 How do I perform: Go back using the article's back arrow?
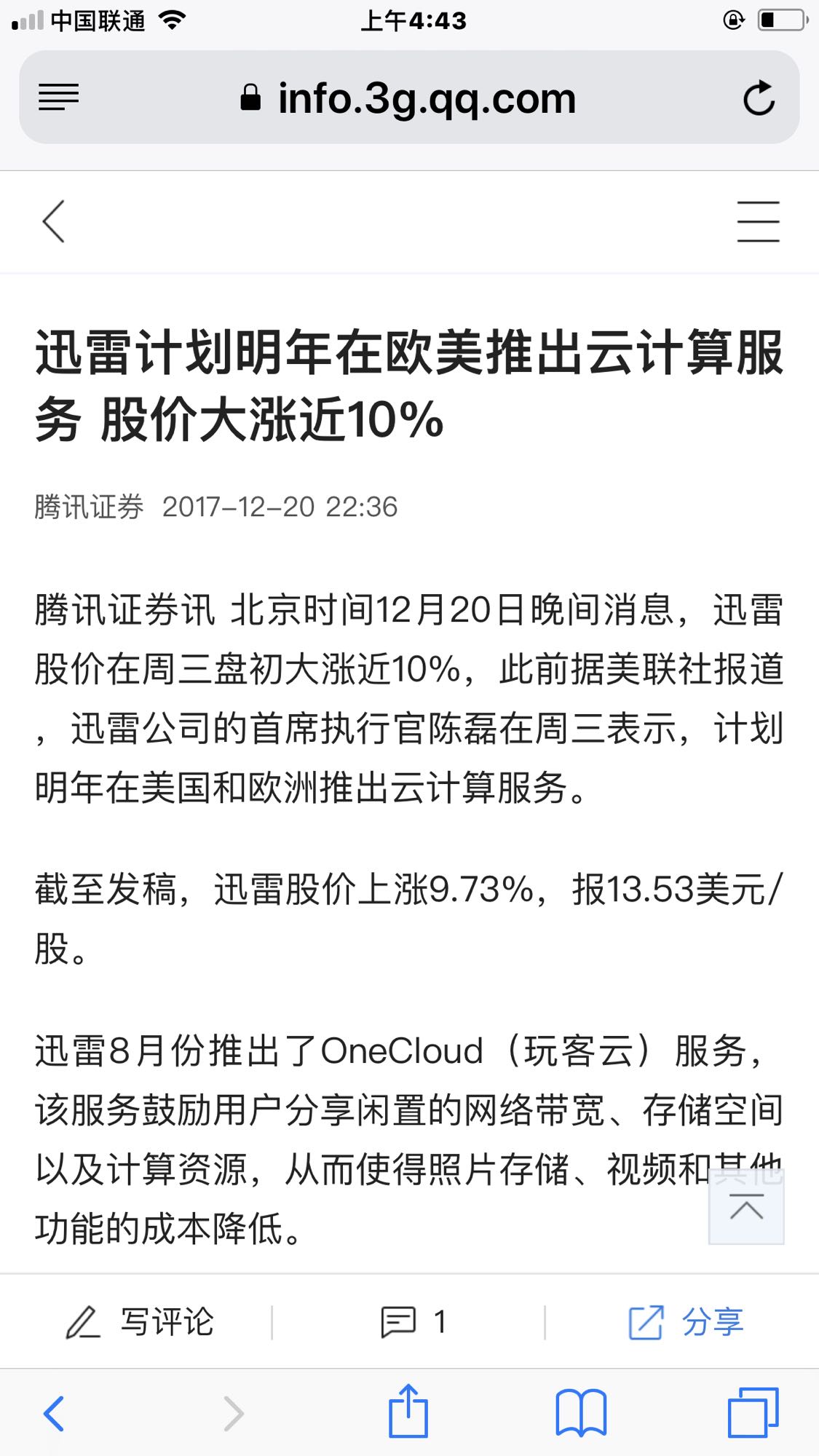[54, 221]
